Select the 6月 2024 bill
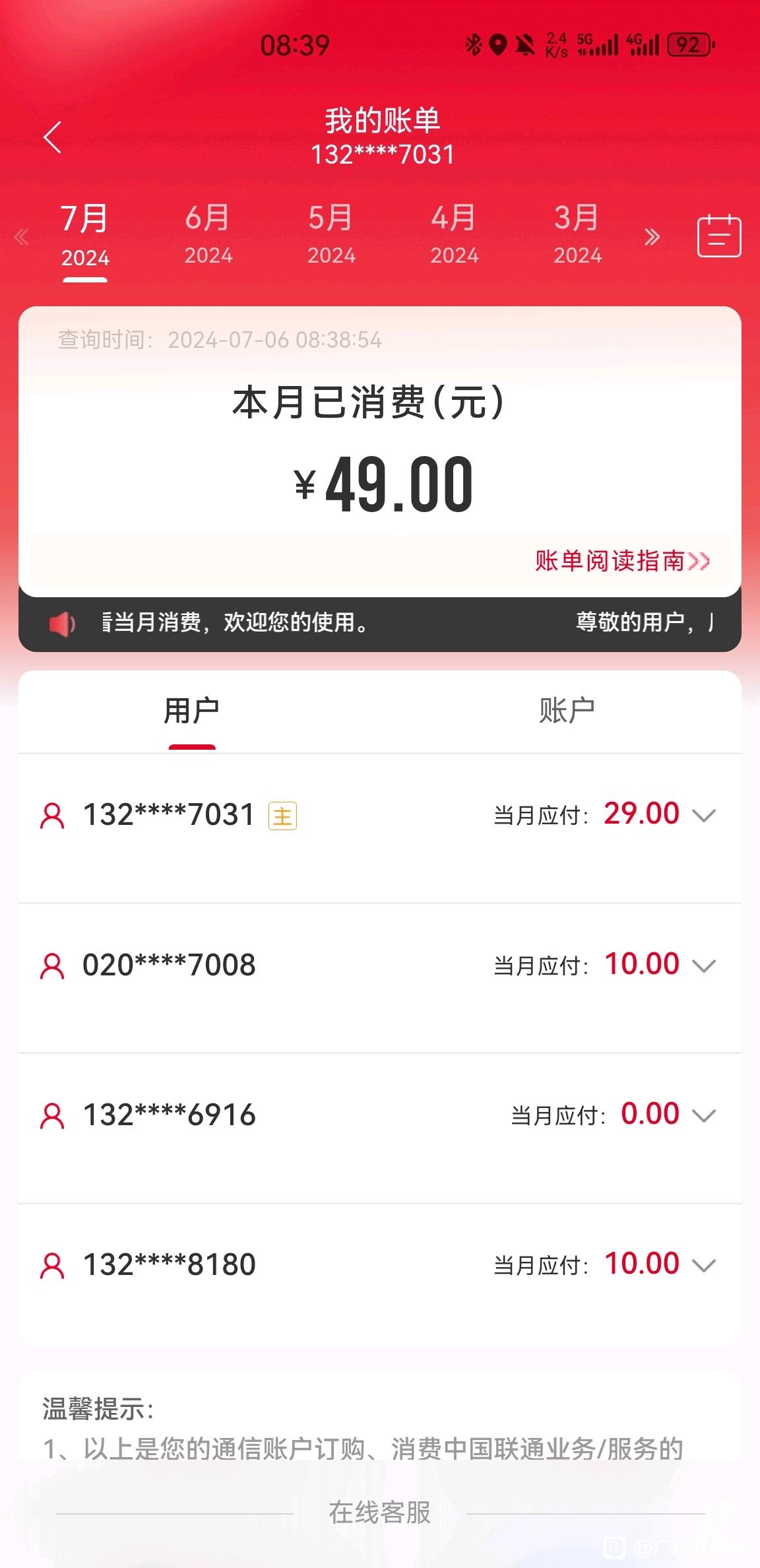The width and height of the screenshot is (760, 1568). (x=208, y=235)
